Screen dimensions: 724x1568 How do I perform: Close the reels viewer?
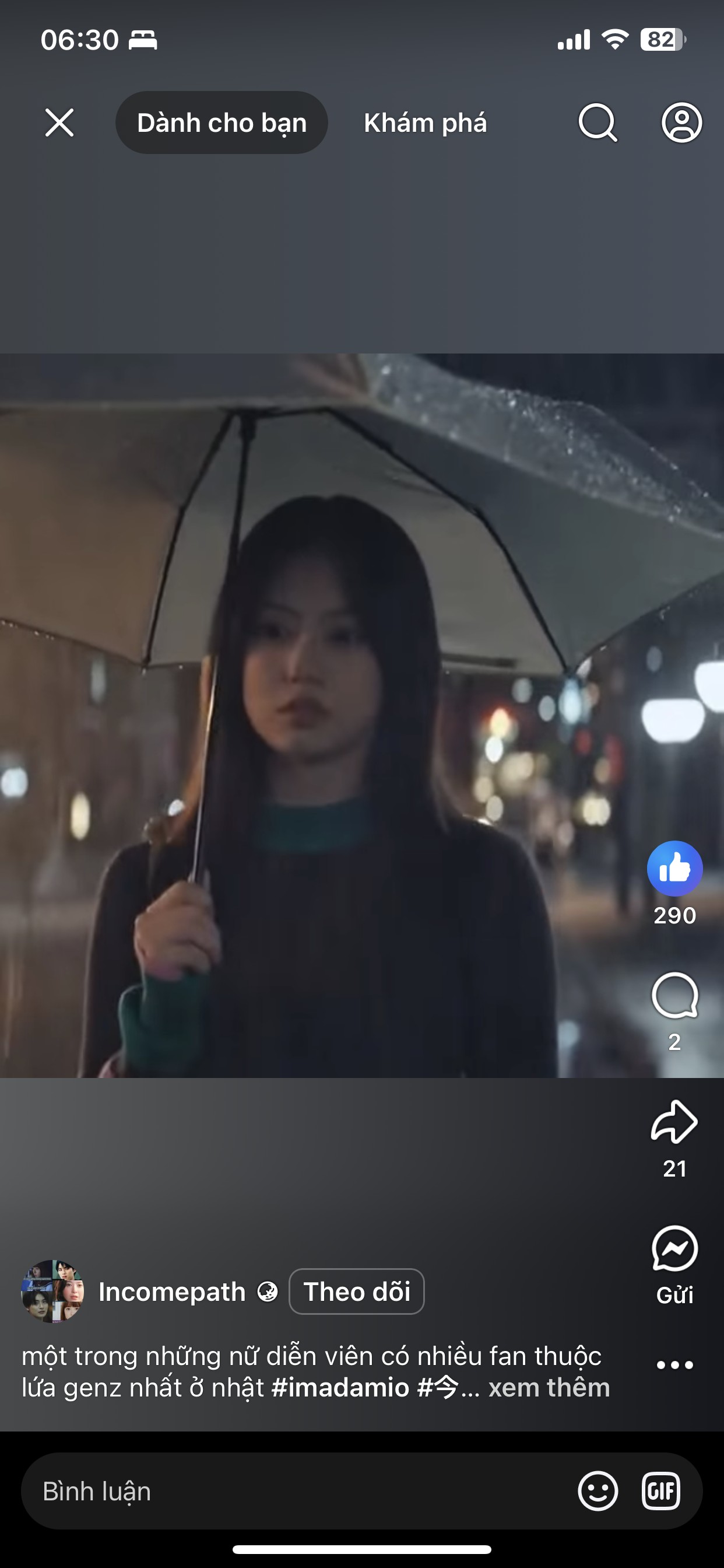[x=59, y=123]
